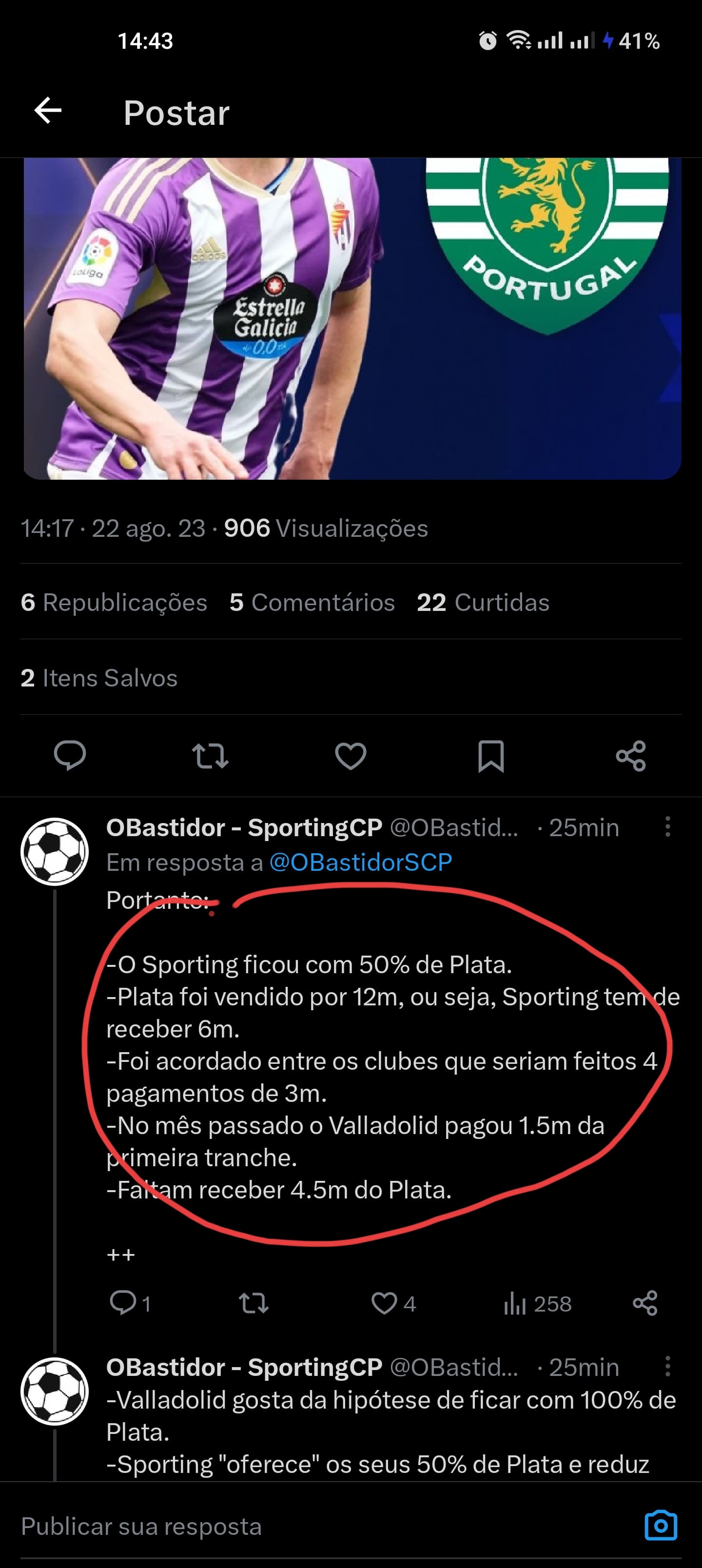This screenshot has height=1568, width=702.
Task: Open the @OBastidorSCP mention link
Action: coord(360,862)
